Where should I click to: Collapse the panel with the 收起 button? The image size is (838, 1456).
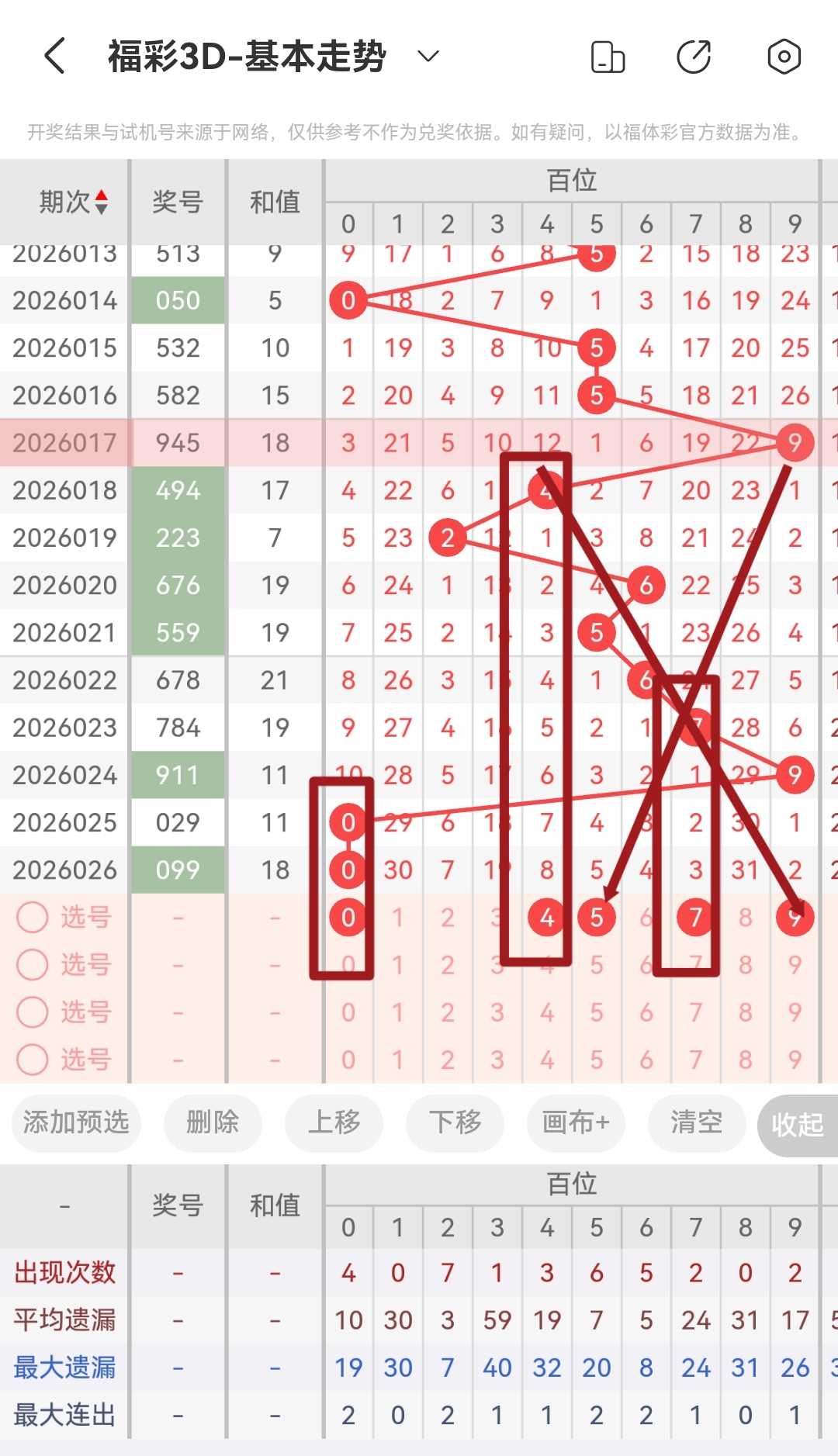coord(798,1123)
